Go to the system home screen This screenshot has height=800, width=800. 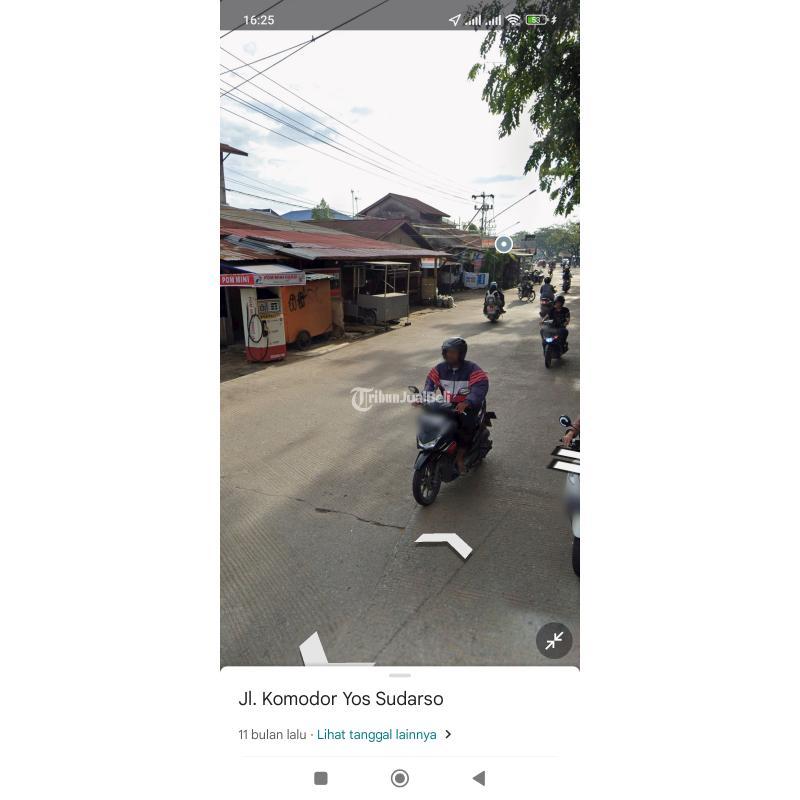click(400, 778)
